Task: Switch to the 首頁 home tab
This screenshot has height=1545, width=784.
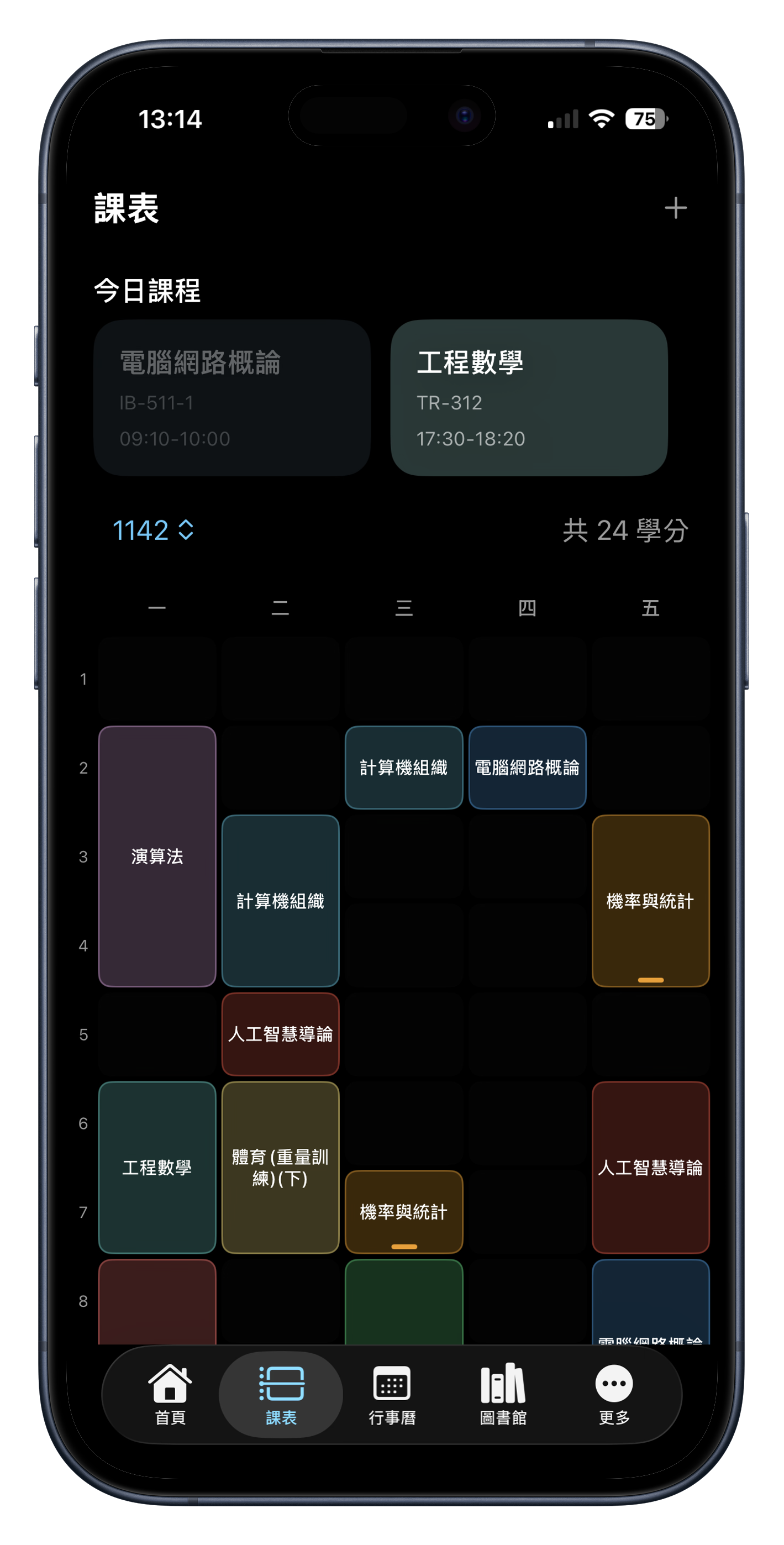Action: pos(170,1395)
